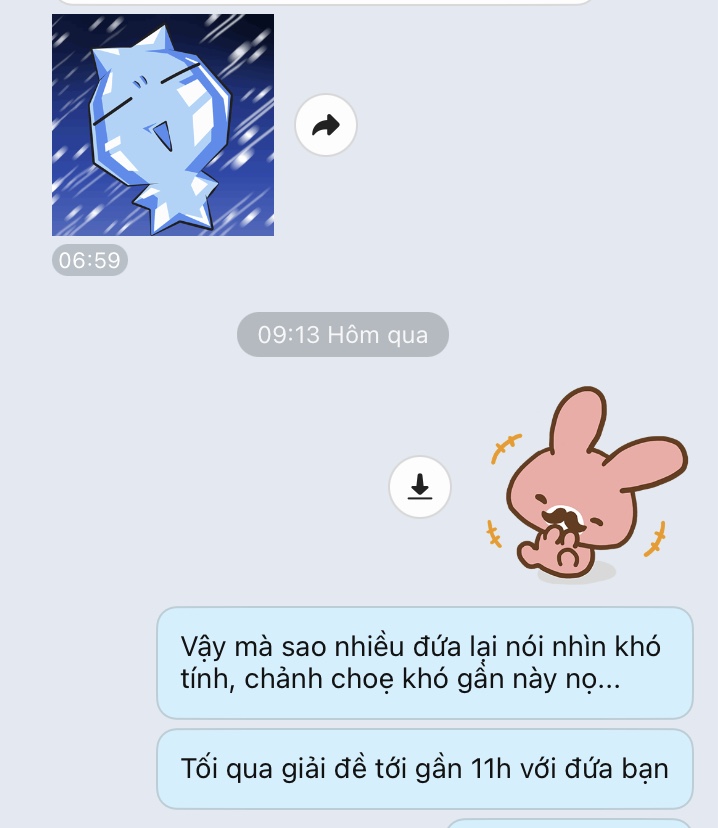Tap the pink bunny sticker
The image size is (718, 828).
point(582,487)
